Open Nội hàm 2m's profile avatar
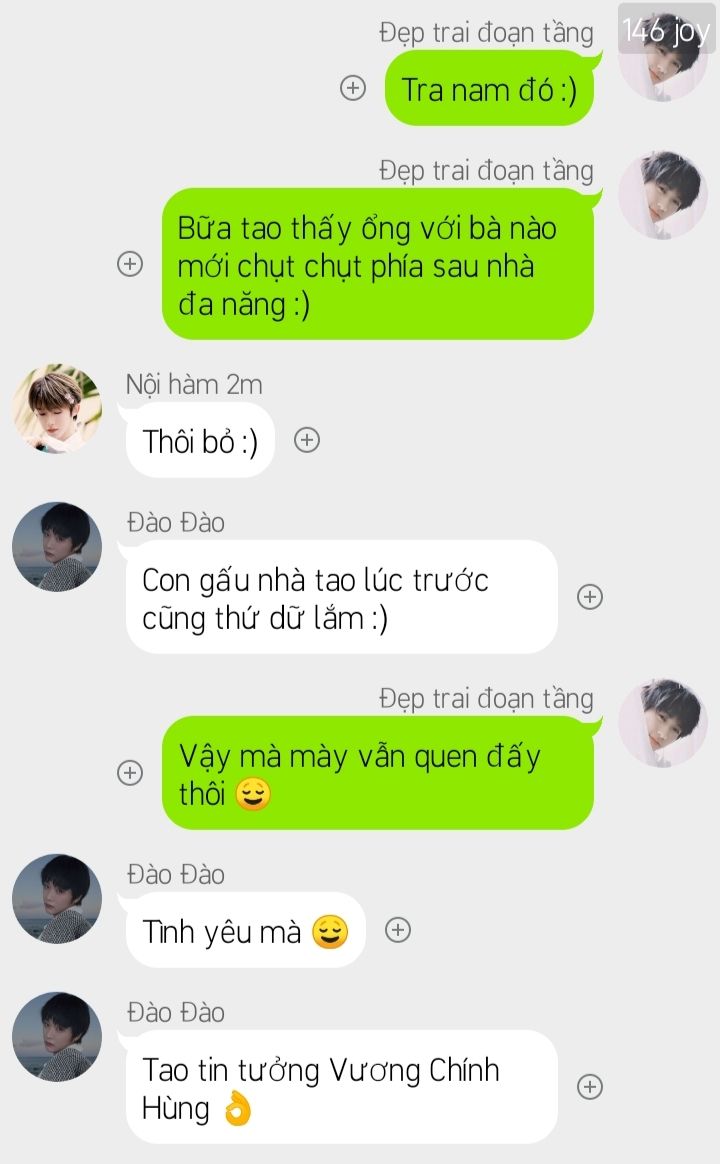Image resolution: width=720 pixels, height=1164 pixels. pyautogui.click(x=57, y=409)
